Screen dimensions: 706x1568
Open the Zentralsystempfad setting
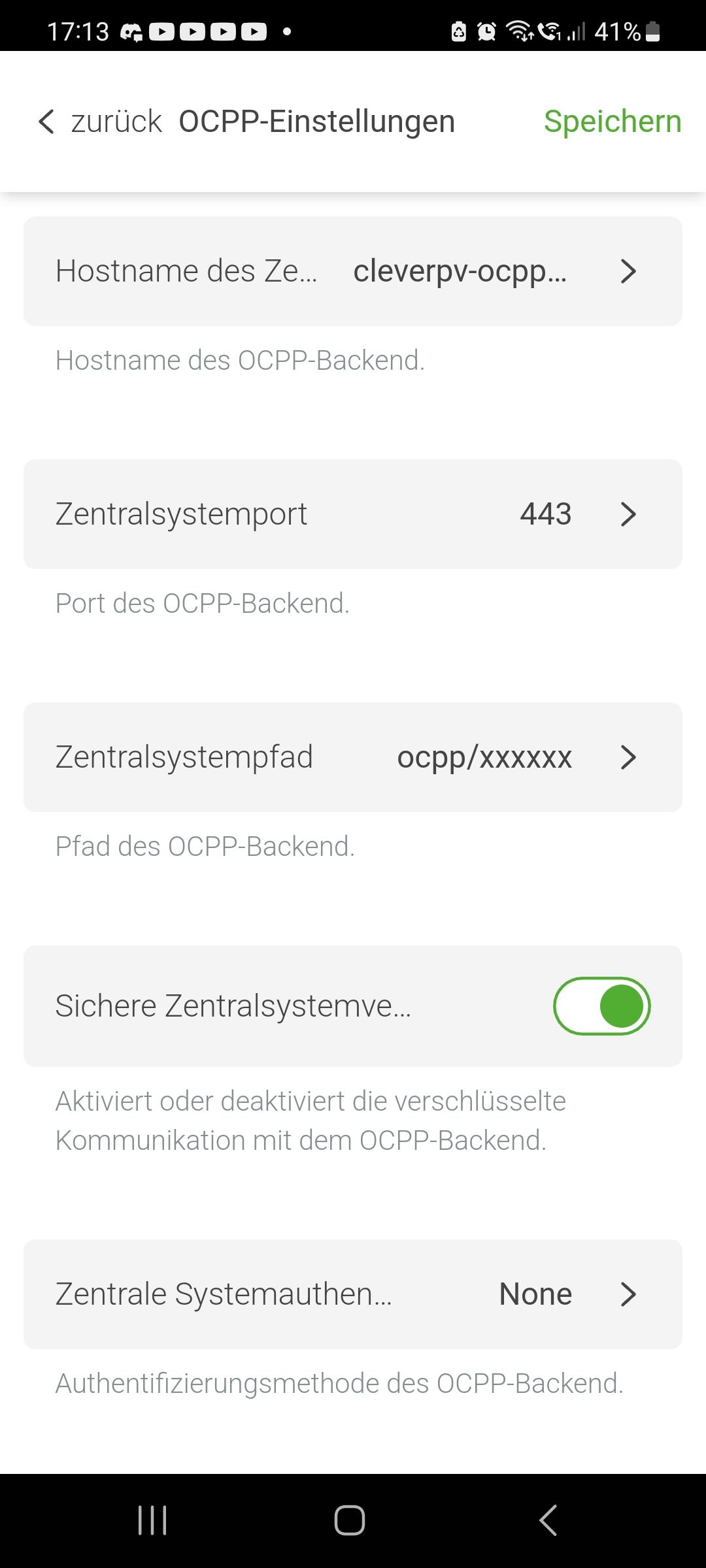point(353,757)
